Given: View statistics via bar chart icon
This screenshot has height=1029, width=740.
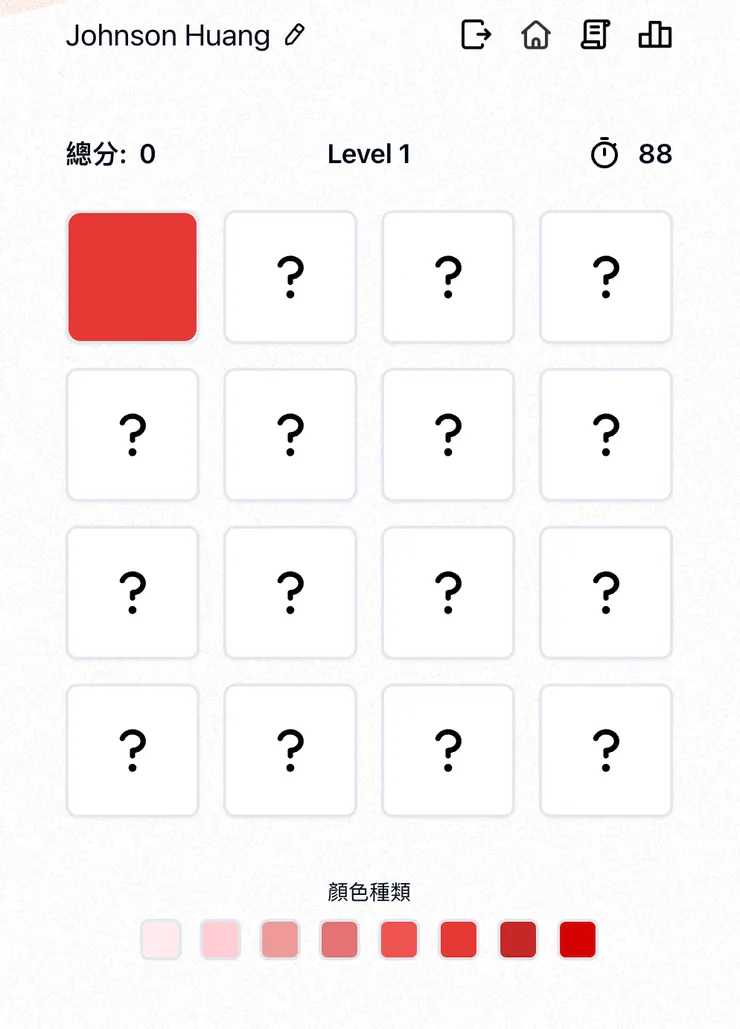Looking at the screenshot, I should tap(655, 35).
